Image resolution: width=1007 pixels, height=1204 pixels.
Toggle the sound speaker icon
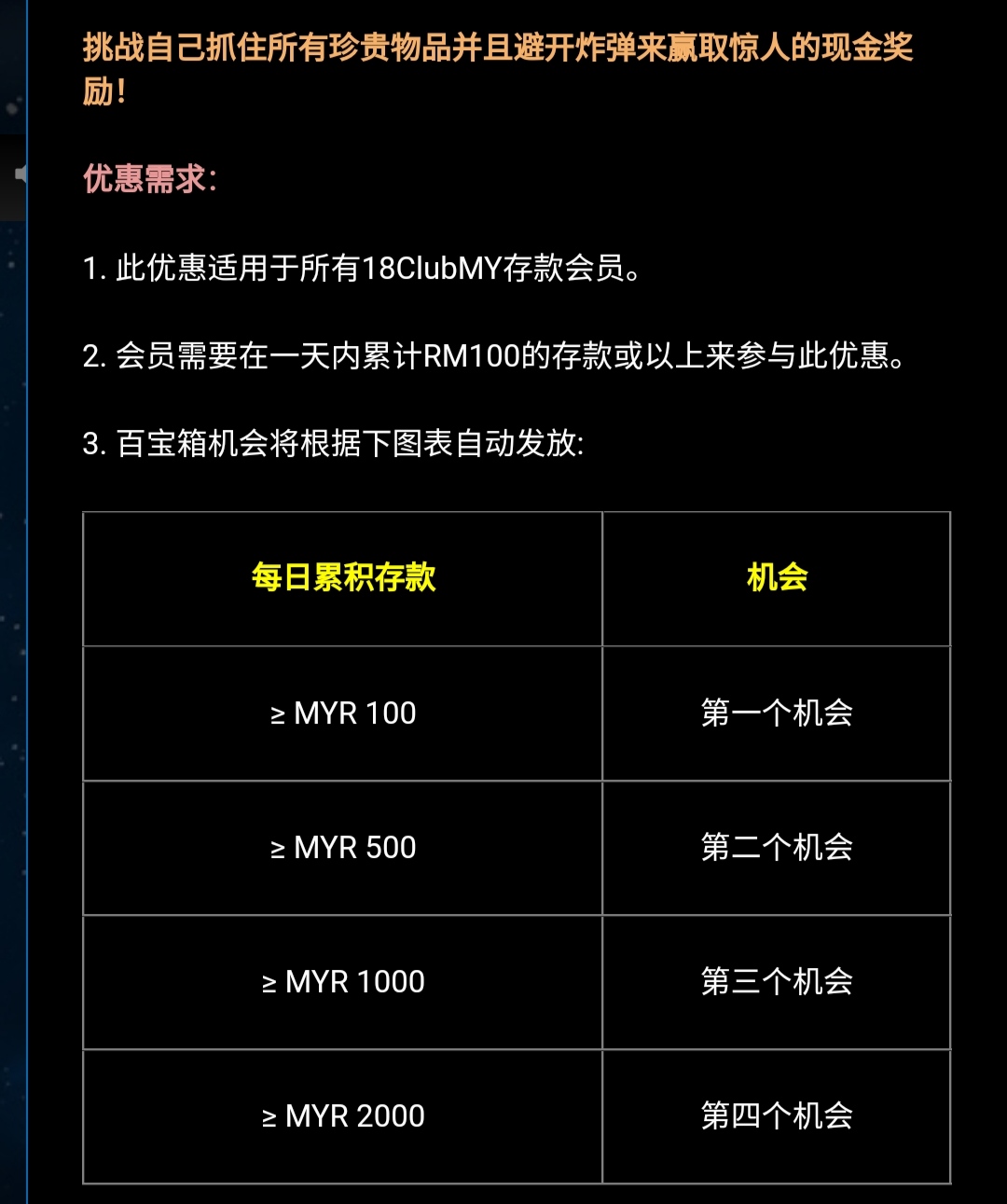point(19,174)
